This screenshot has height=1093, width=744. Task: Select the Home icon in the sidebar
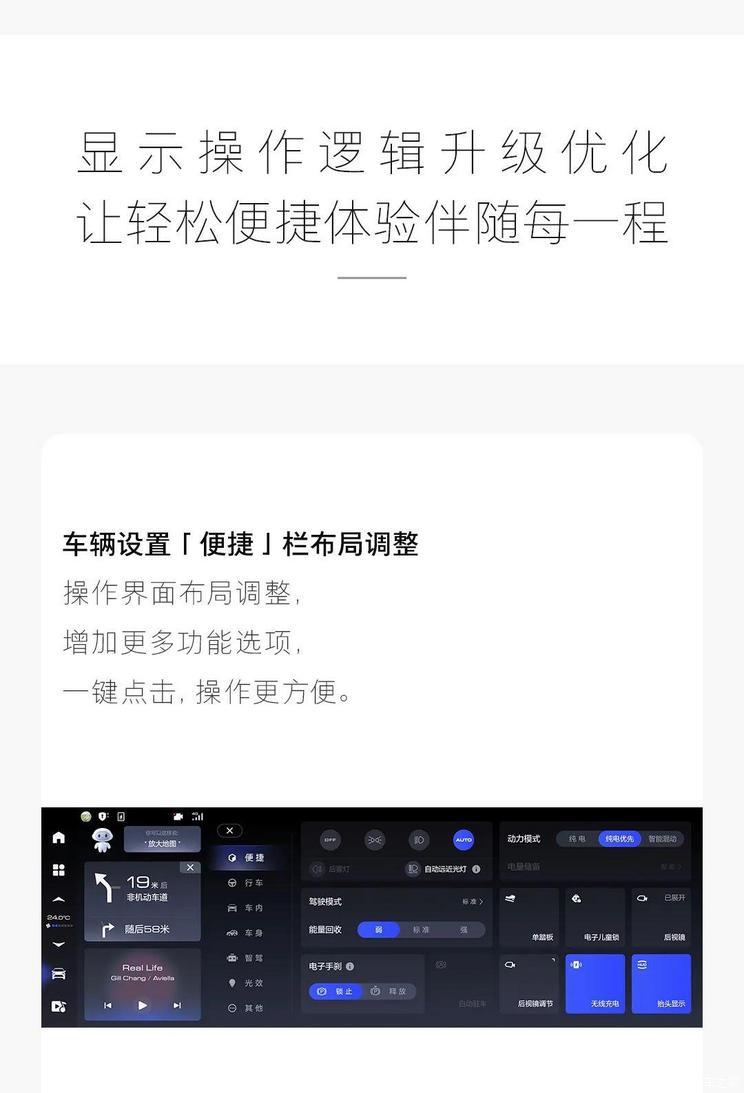[58, 837]
